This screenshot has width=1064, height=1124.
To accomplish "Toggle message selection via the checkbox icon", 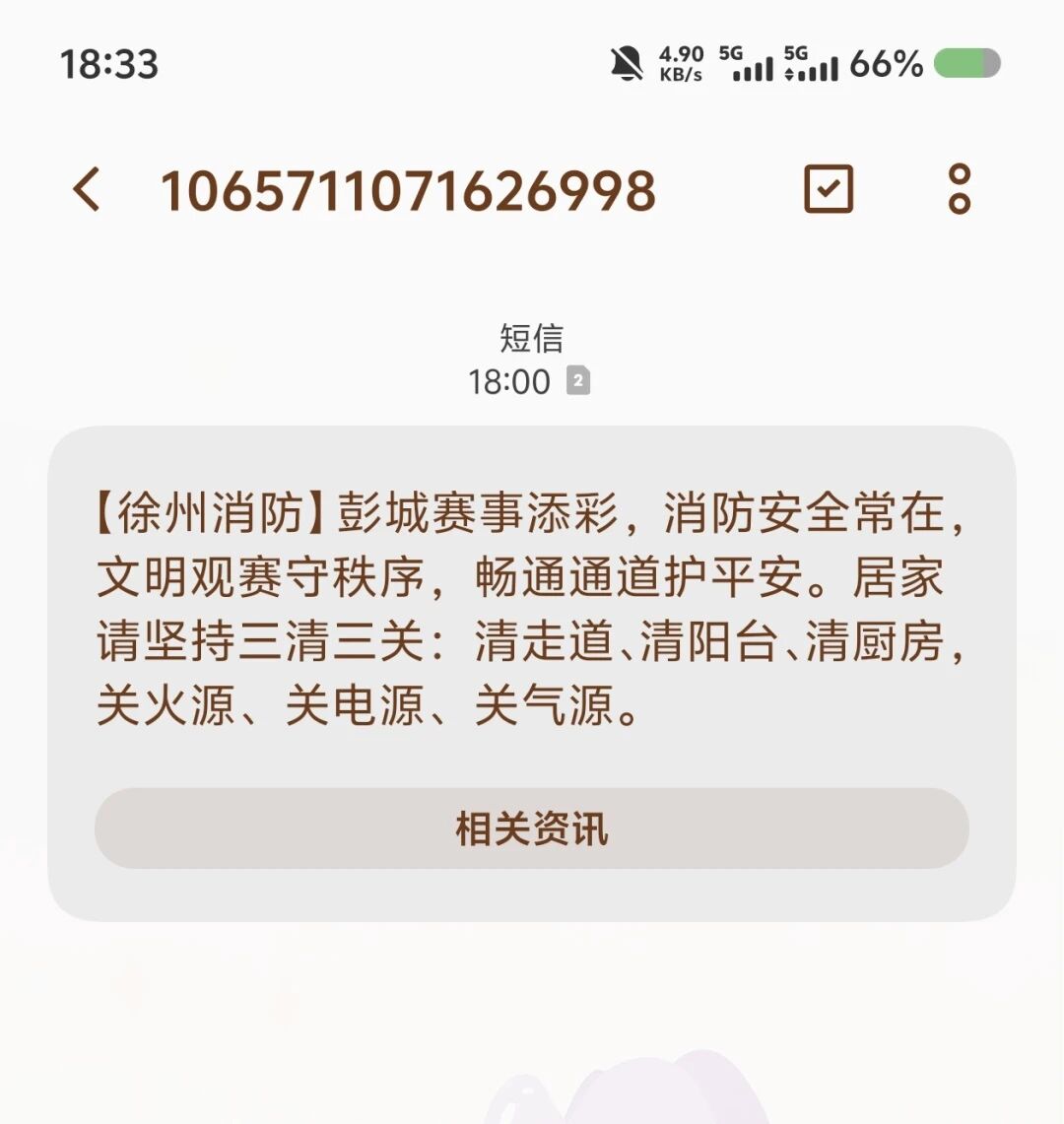I will (x=828, y=188).
